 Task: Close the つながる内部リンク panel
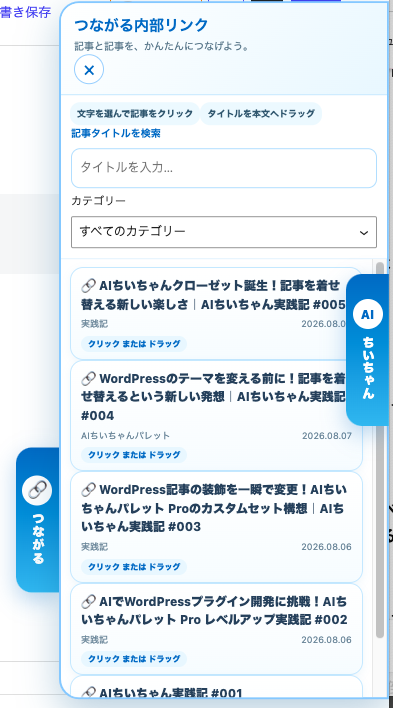(89, 70)
